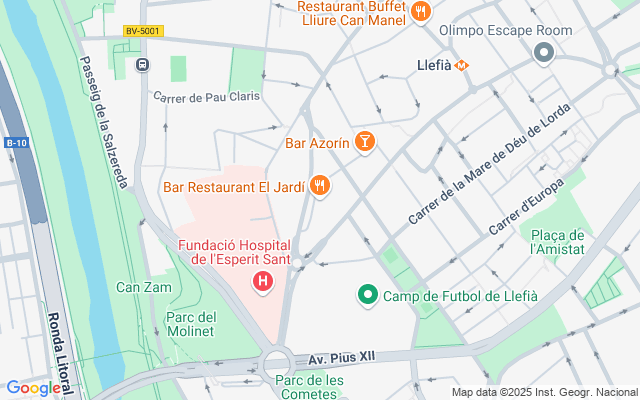Select the bus stop icon near BV-5001

142,65
